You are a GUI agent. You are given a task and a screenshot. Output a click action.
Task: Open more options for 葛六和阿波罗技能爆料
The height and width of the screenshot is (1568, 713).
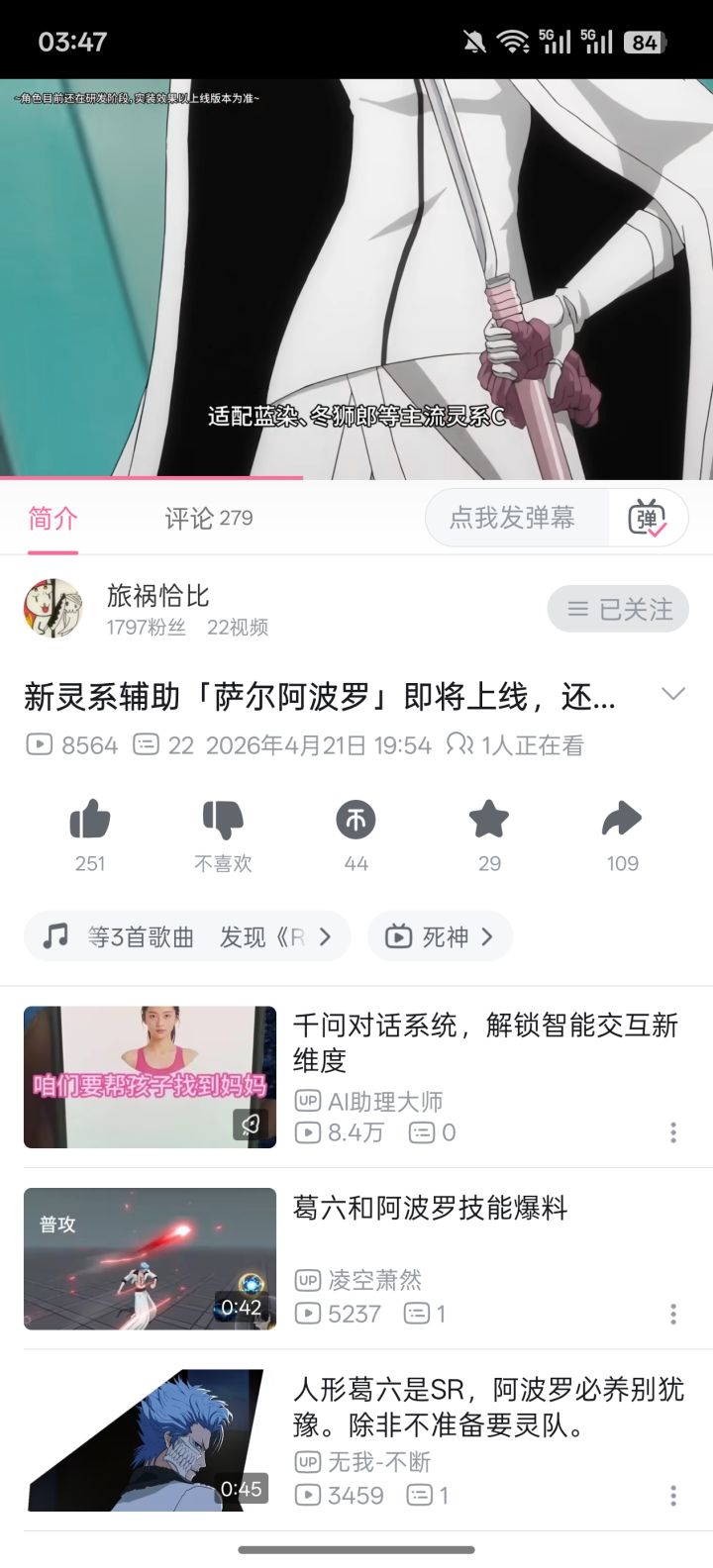pyautogui.click(x=674, y=1314)
